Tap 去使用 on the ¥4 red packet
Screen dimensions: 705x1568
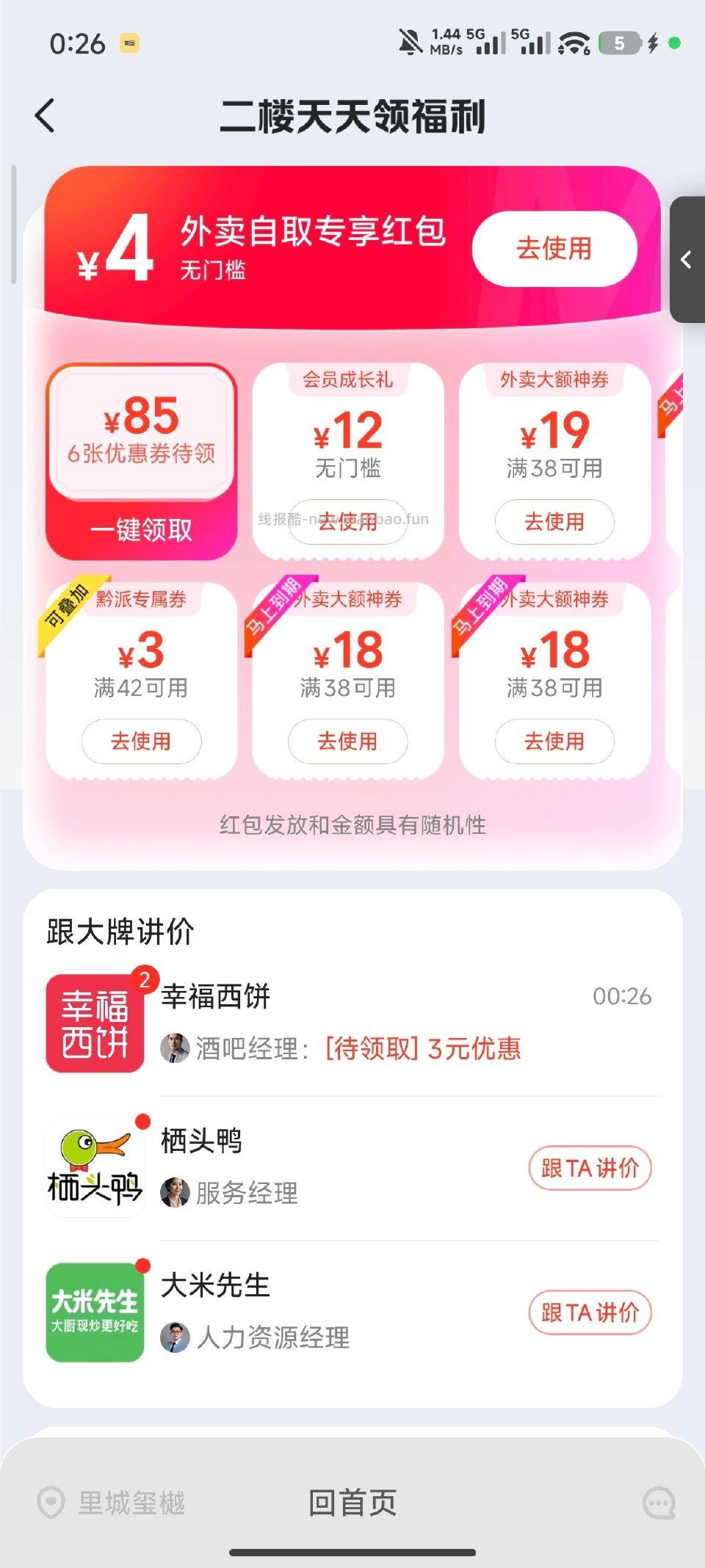coord(554,250)
